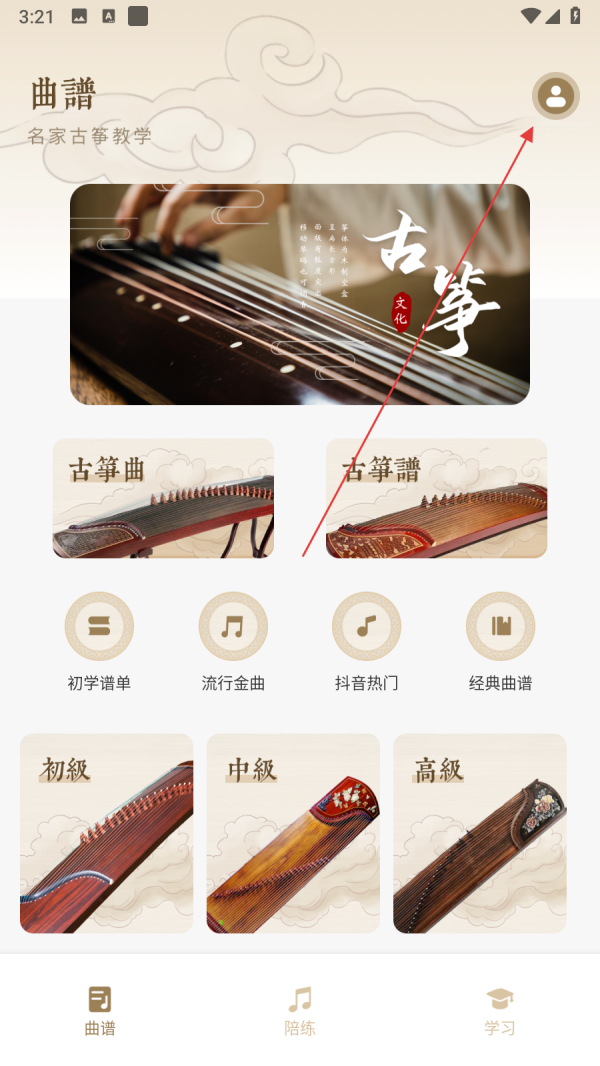This screenshot has height=1066, width=600.
Task: Switch to the 陪练 tab
Action: tap(300, 1010)
